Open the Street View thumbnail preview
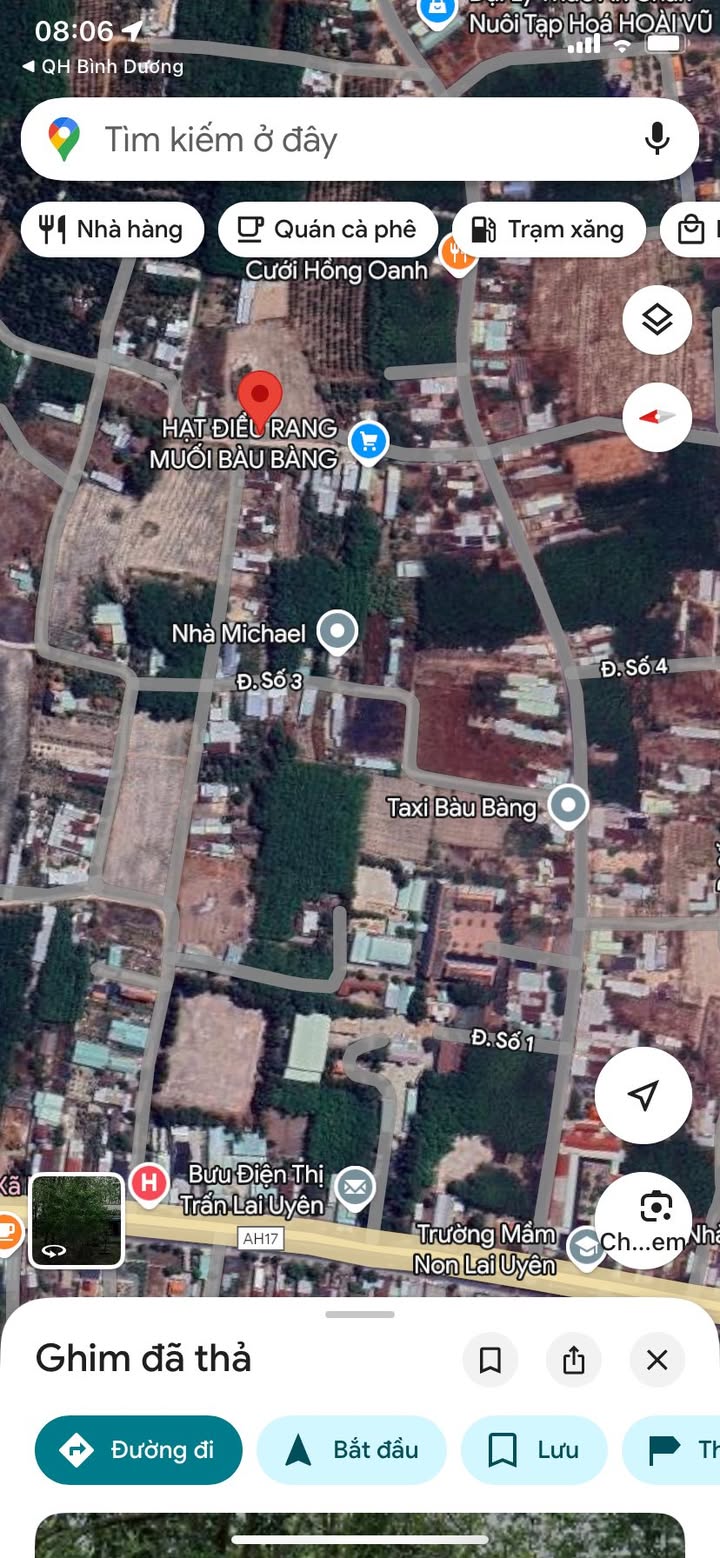Viewport: 720px width, 1558px height. point(76,1220)
